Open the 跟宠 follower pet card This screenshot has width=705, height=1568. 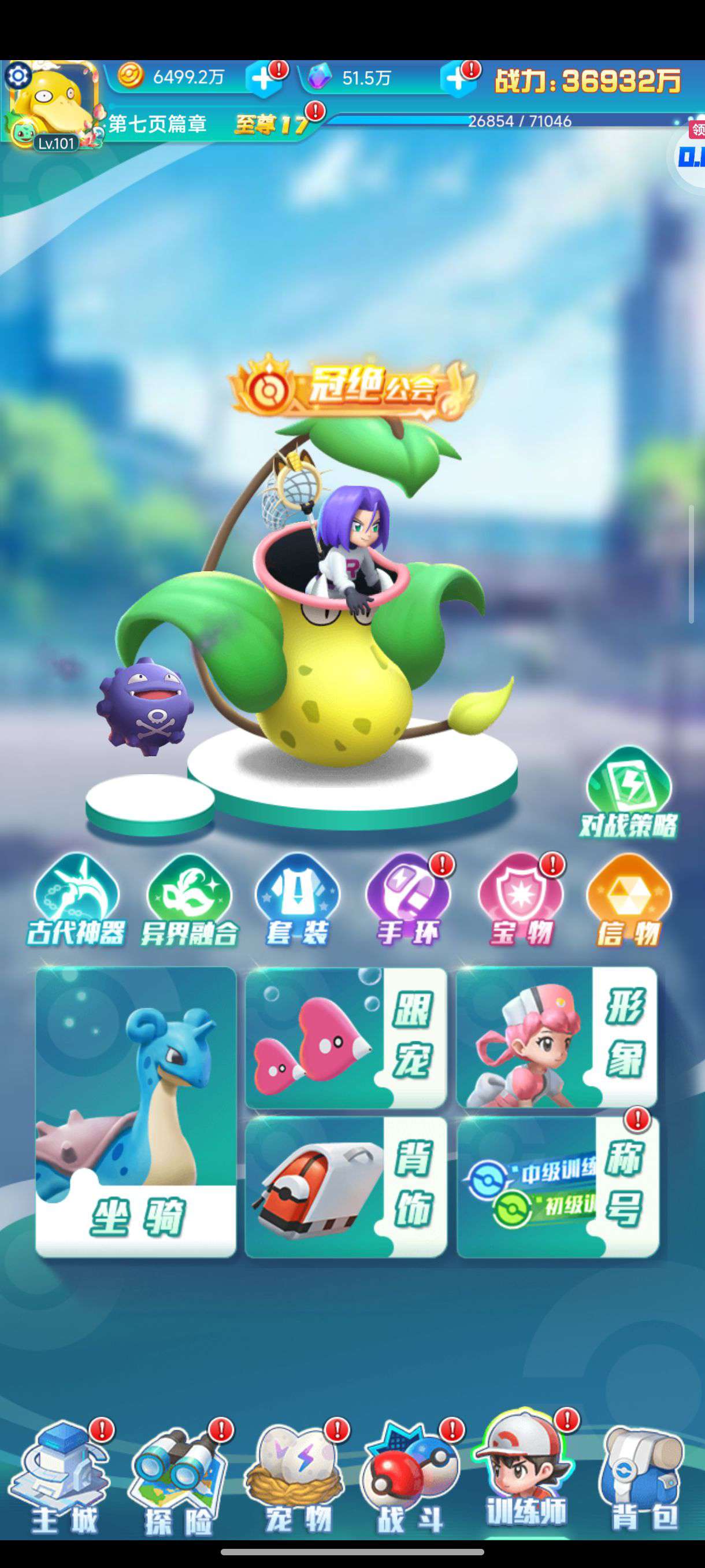346,1037
